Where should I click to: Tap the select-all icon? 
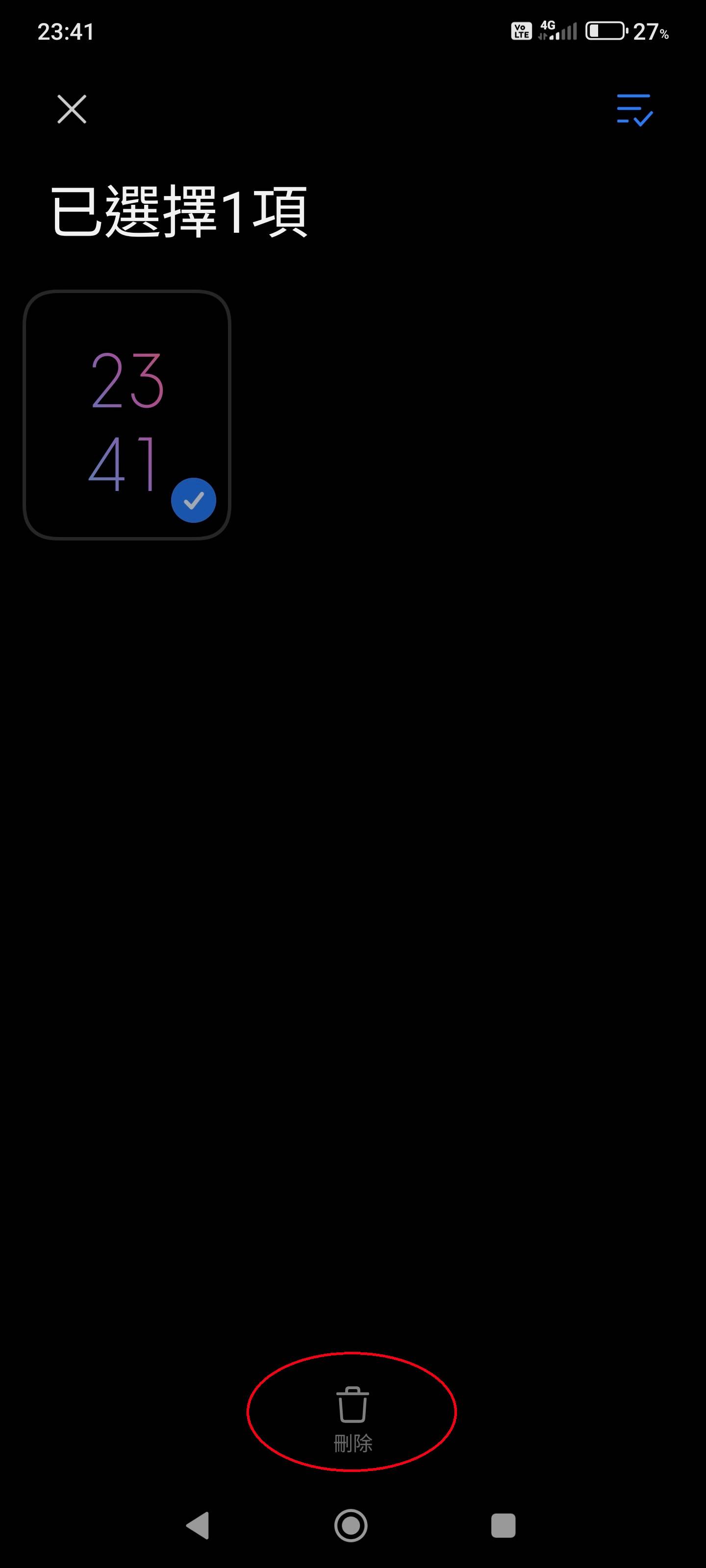[634, 110]
